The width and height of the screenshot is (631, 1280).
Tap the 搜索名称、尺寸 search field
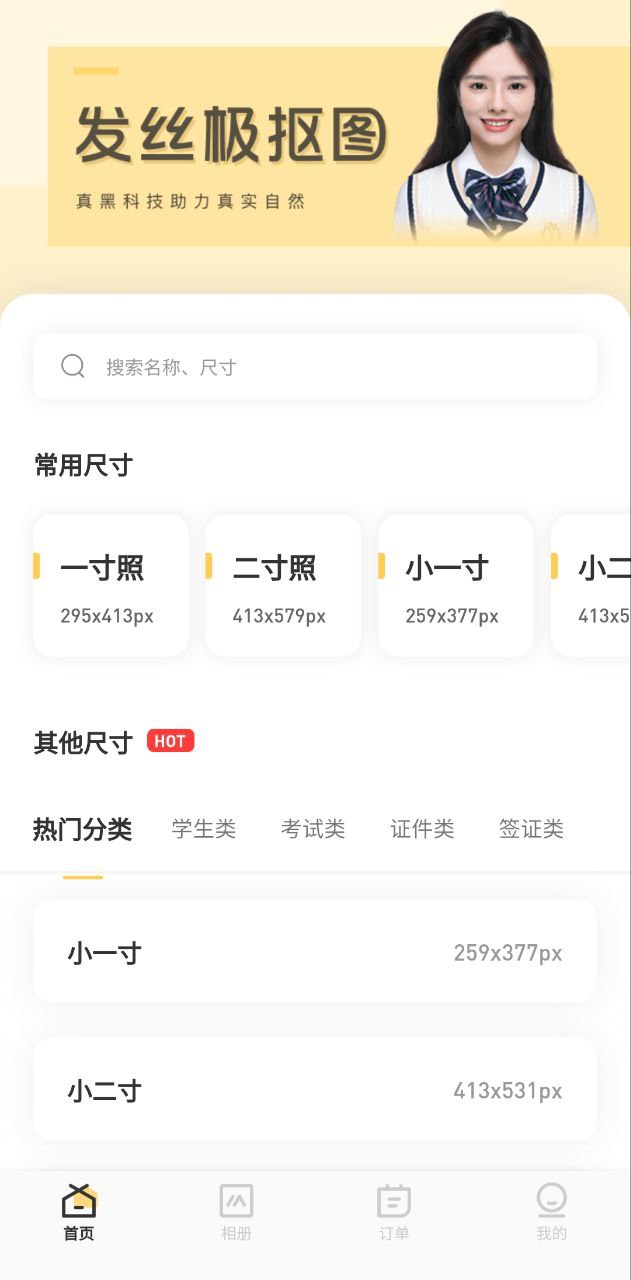(315, 367)
